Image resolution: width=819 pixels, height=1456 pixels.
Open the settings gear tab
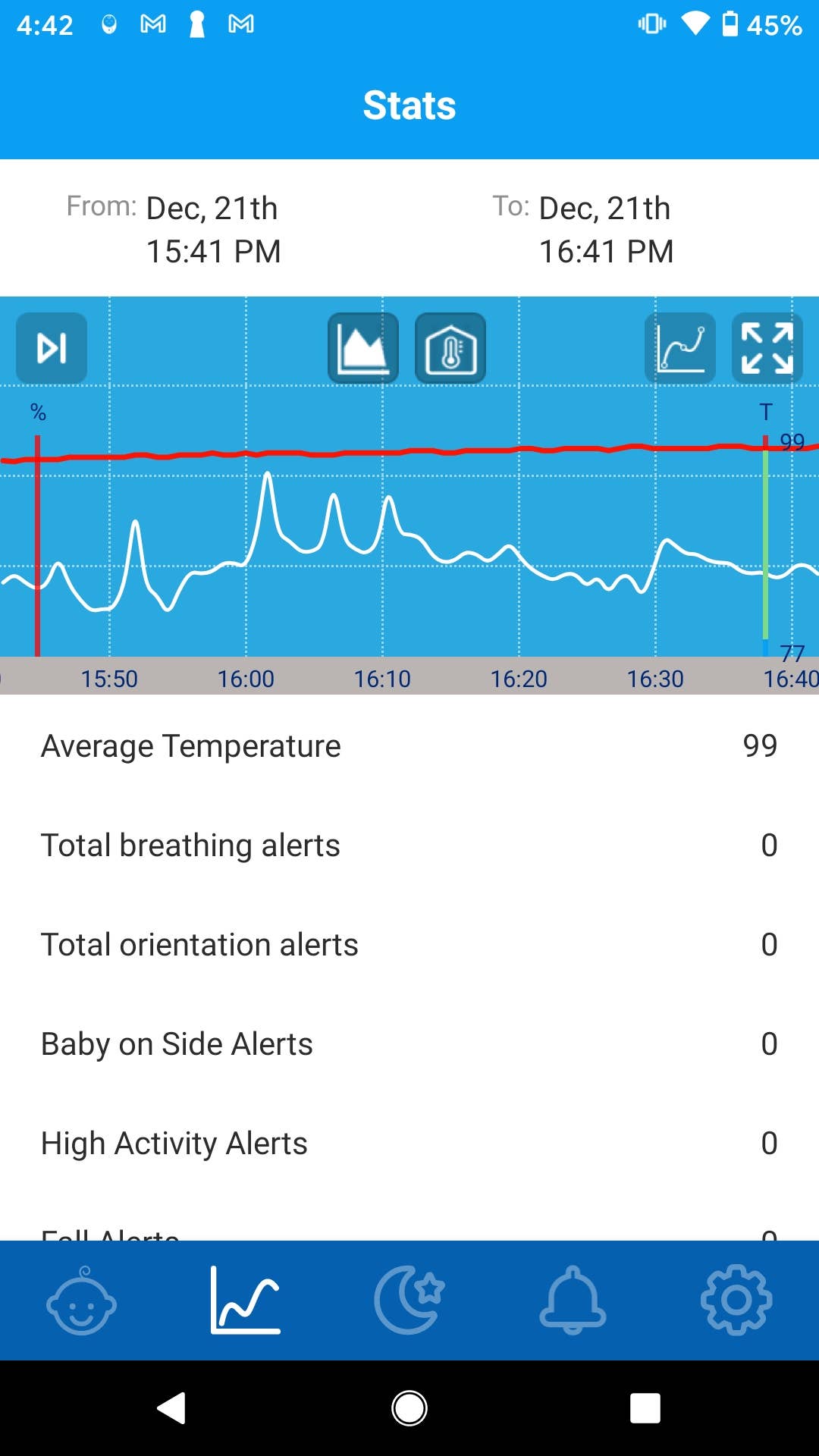(x=736, y=1301)
